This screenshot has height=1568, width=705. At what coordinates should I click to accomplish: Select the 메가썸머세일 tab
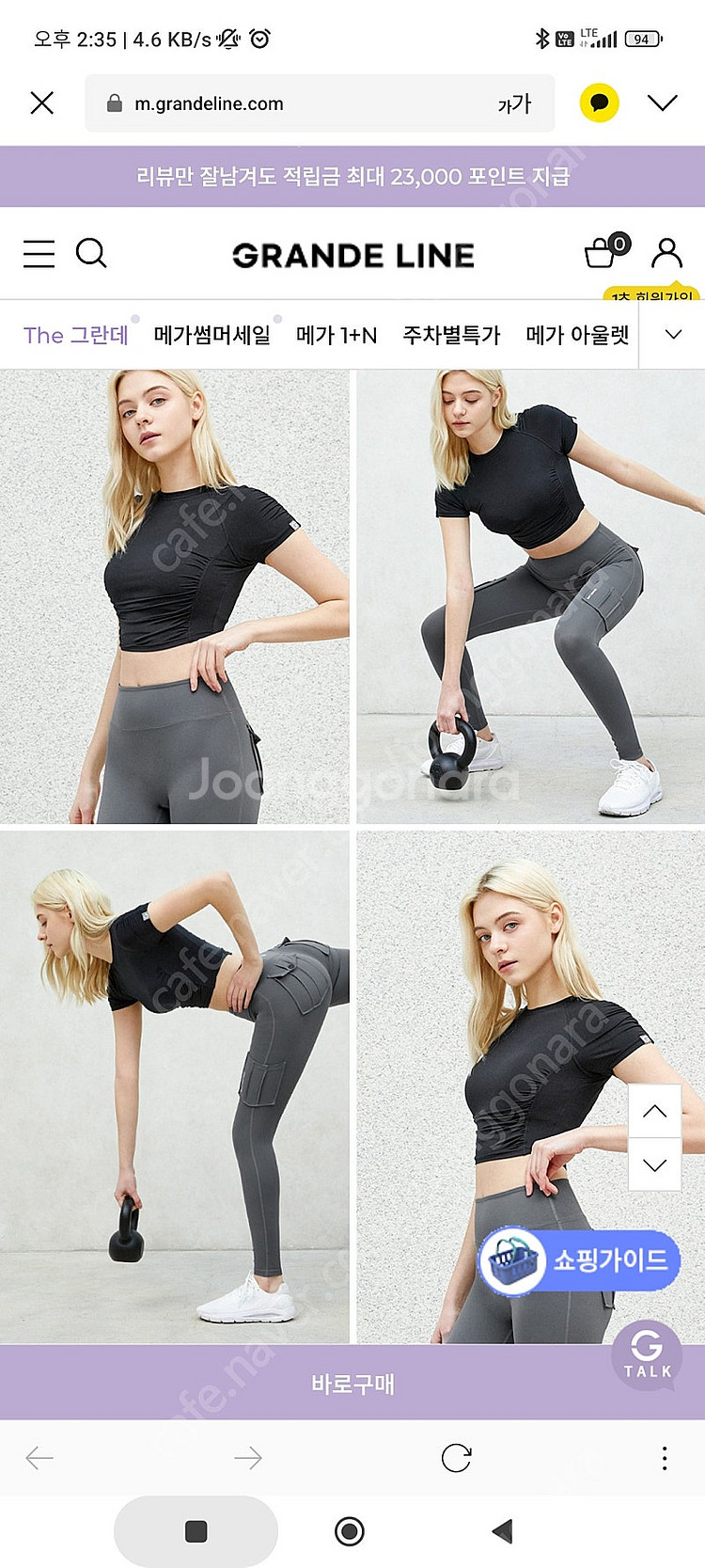pos(211,335)
